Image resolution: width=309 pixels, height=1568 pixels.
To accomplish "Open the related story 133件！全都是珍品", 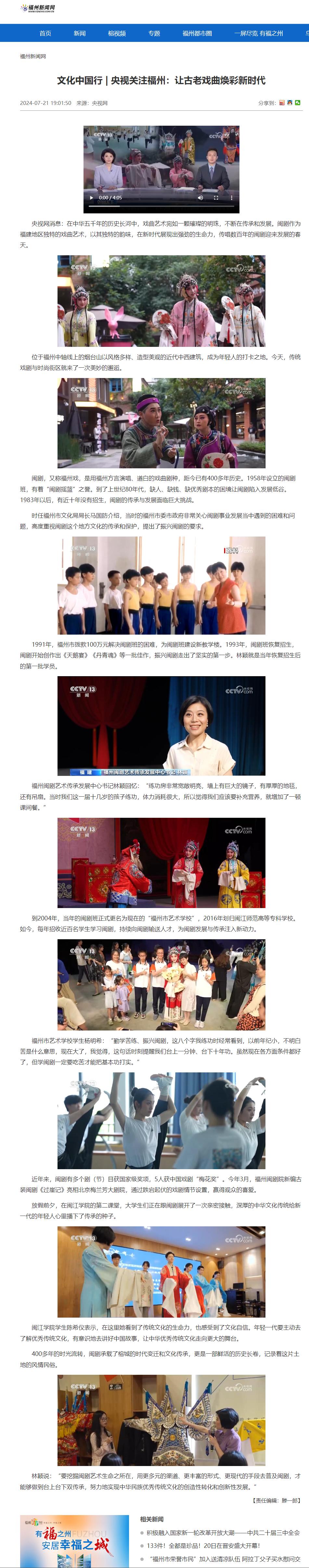I will pyautogui.click(x=203, y=1546).
